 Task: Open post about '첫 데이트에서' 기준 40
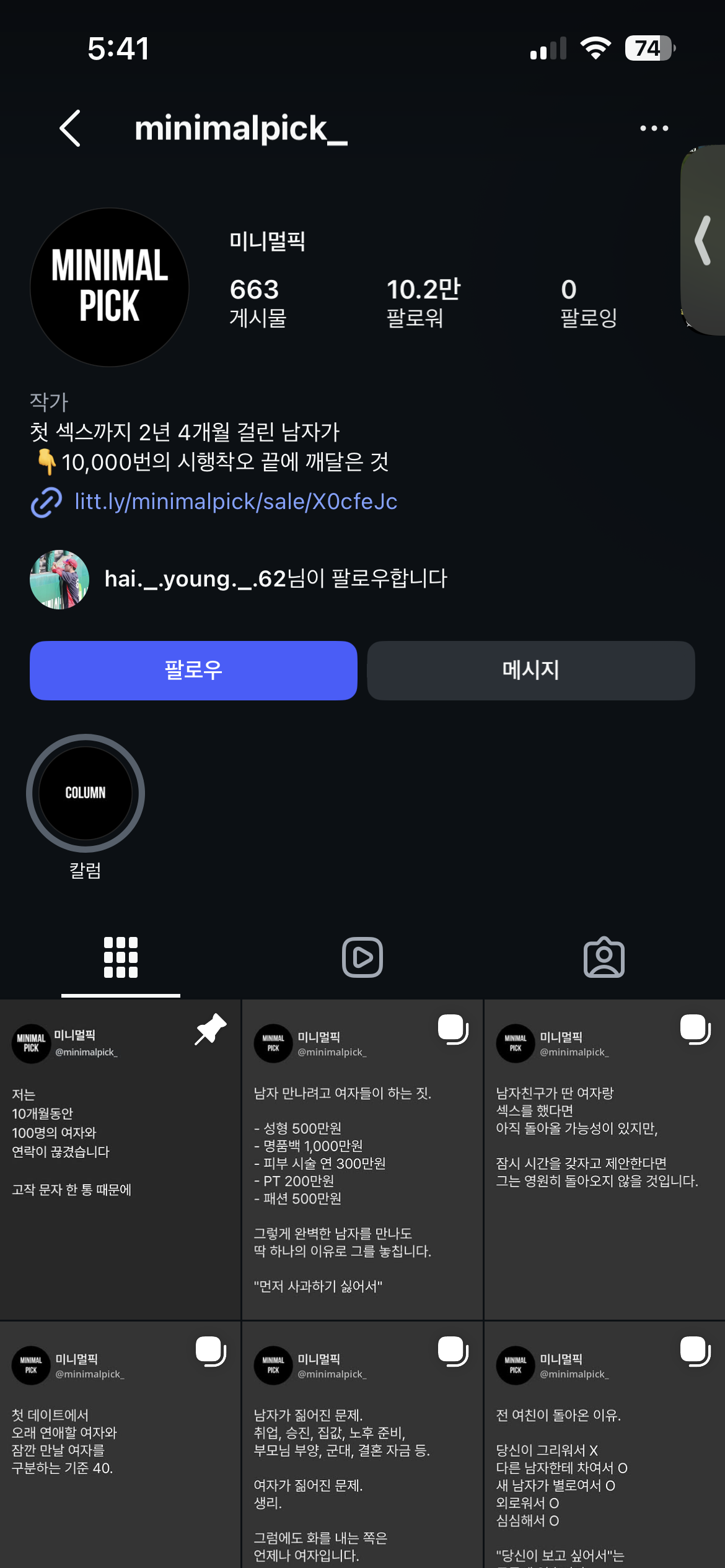point(120,1445)
